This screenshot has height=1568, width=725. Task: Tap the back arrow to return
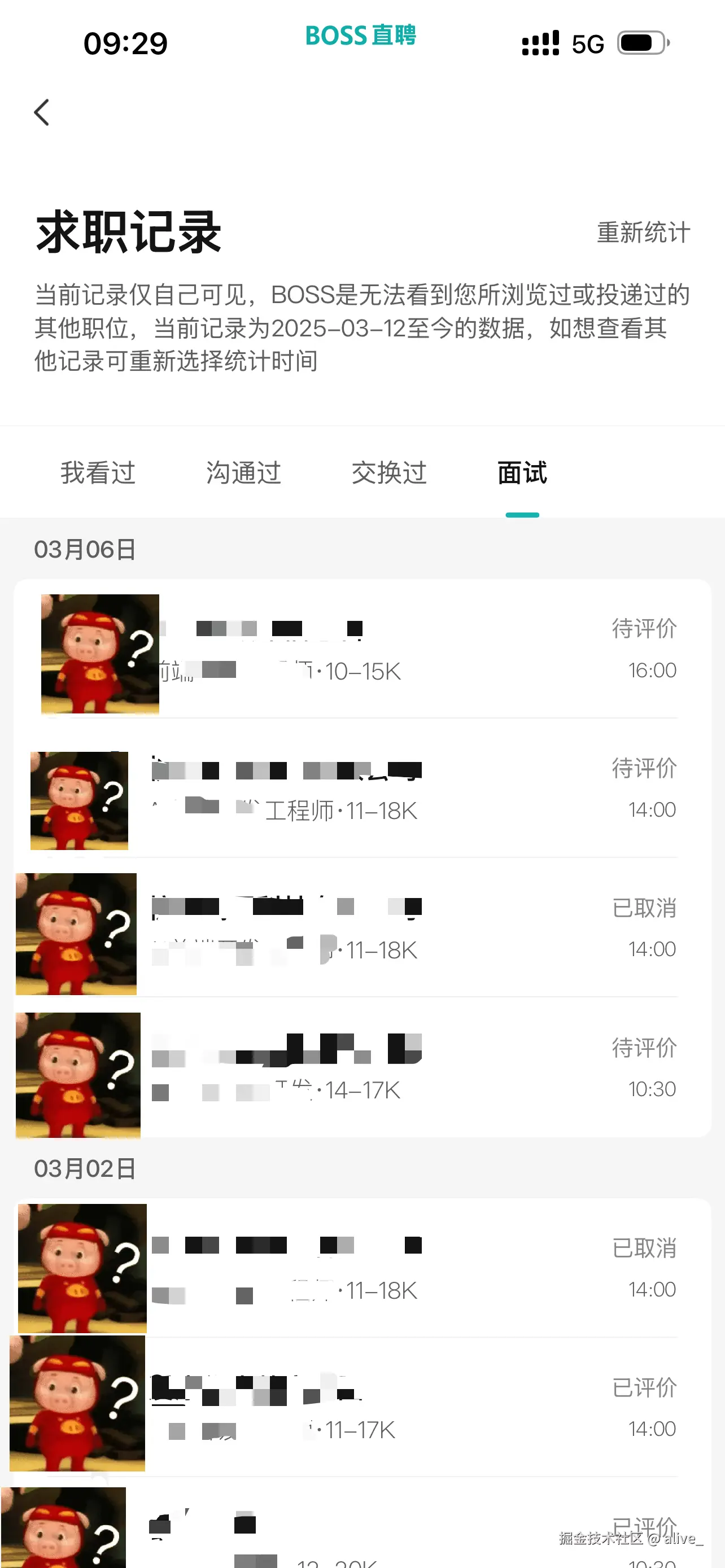point(41,112)
